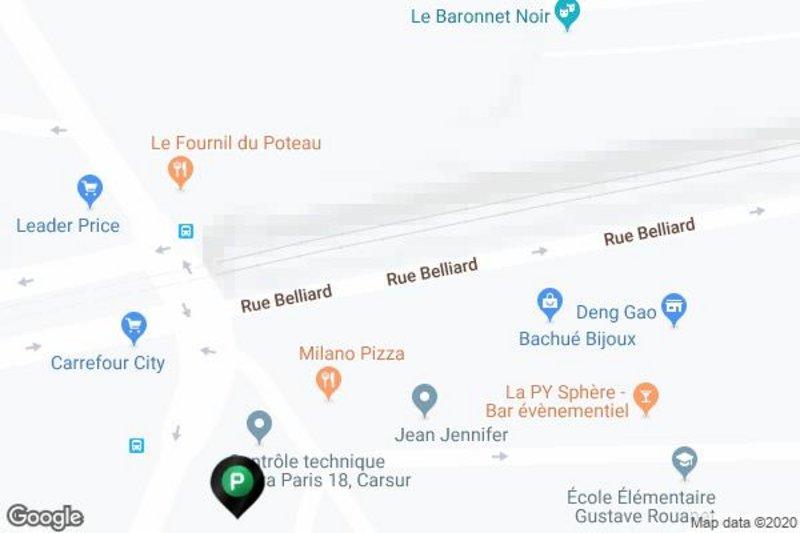Tap the Jean Jennifer location pin
800x533 pixels.
point(425,399)
